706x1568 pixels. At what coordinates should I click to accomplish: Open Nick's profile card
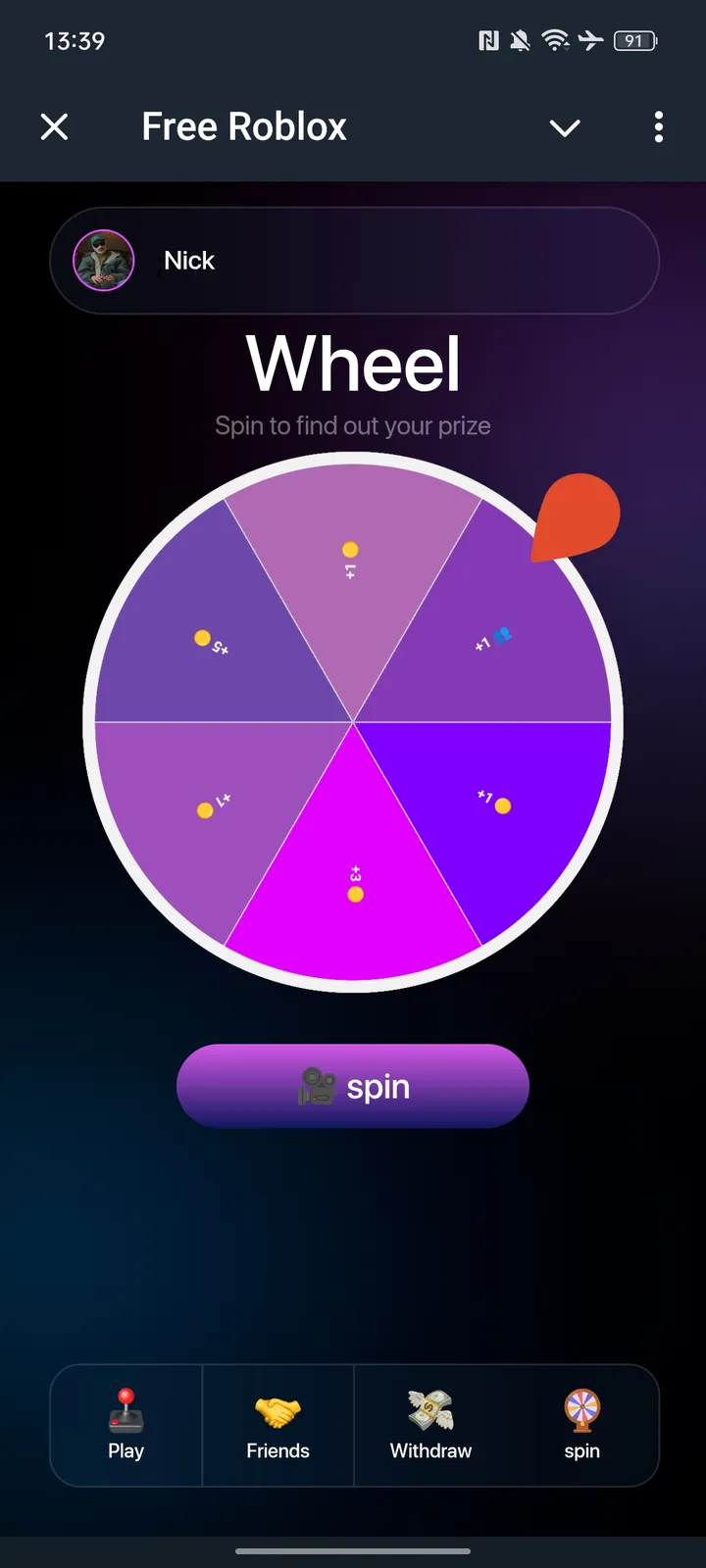pyautogui.click(x=354, y=261)
